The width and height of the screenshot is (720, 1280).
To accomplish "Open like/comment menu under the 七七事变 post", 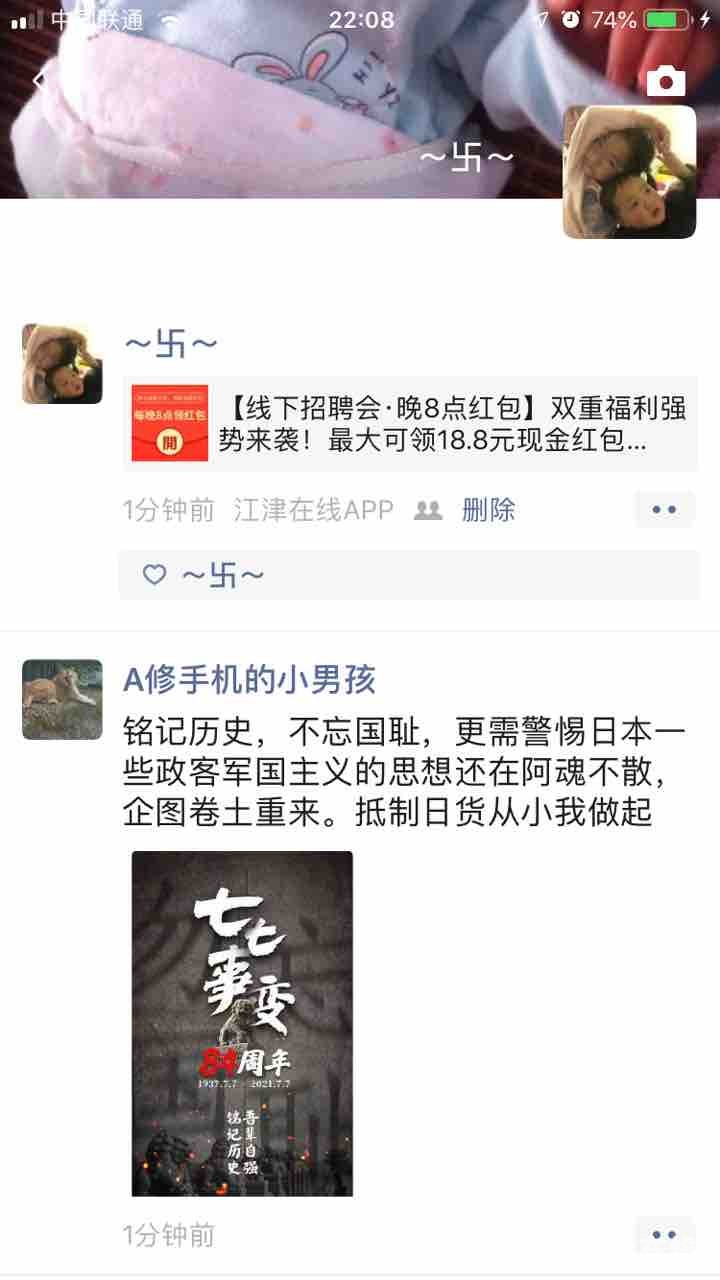I will coord(664,1235).
